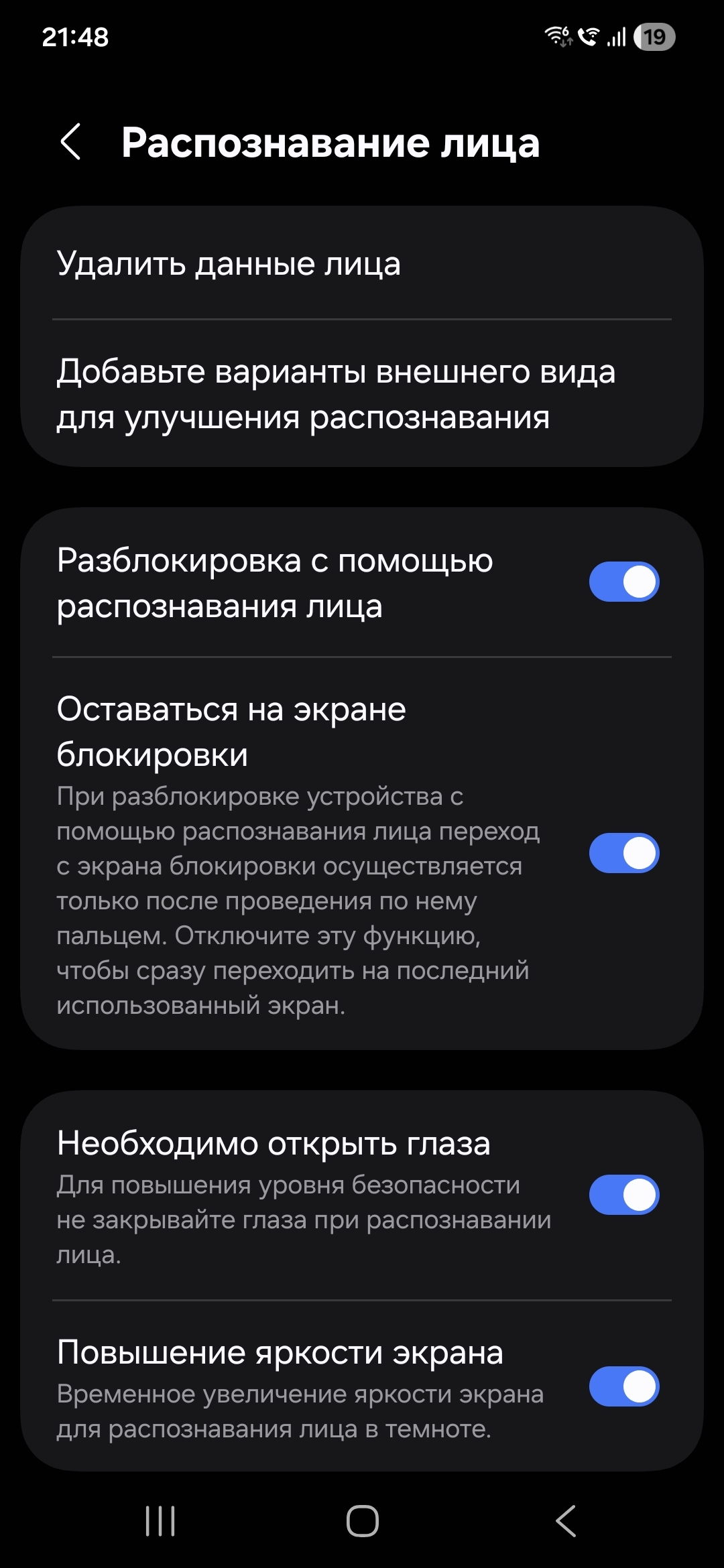Turn off Оставаться на экране блокировки
Image resolution: width=724 pixels, height=1568 pixels.
tap(623, 853)
